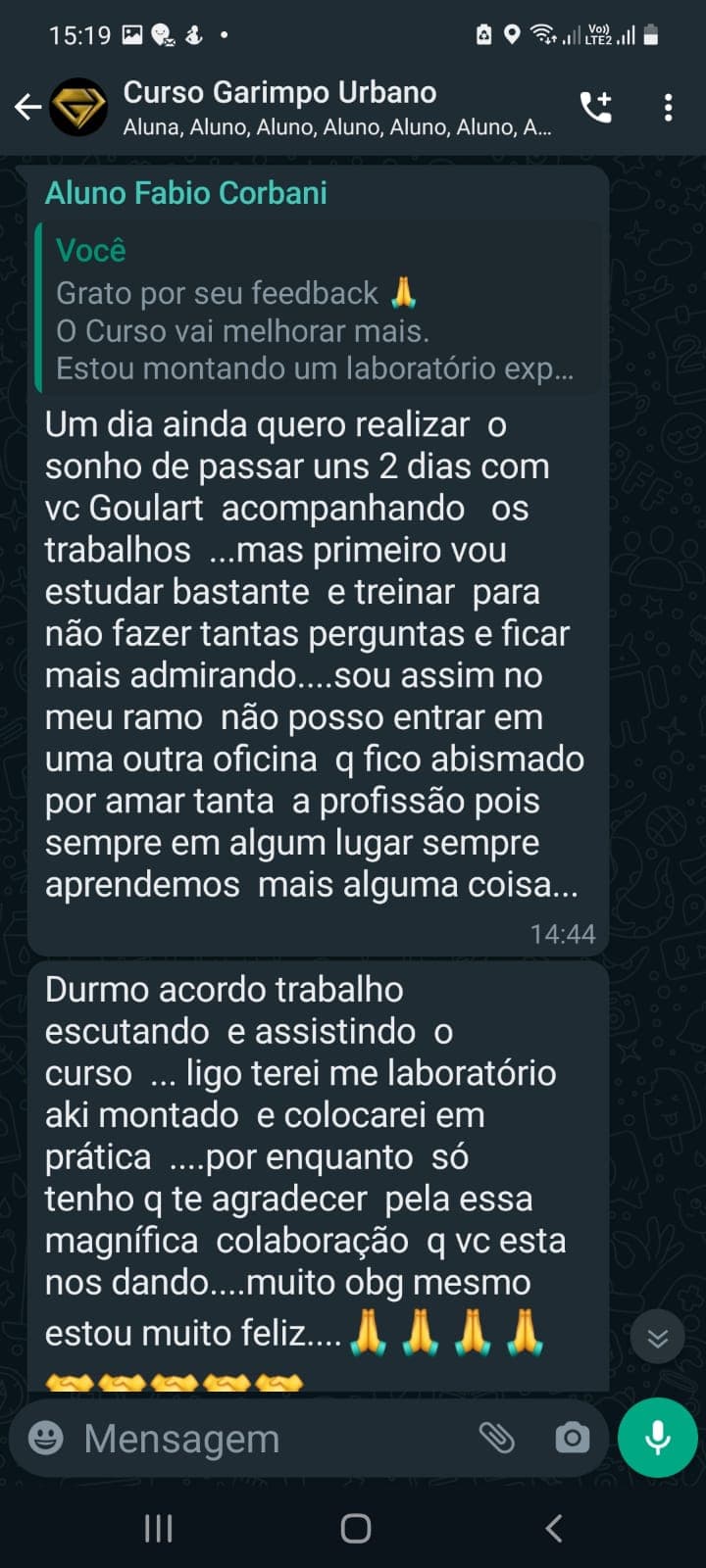Expand the truncated quoted message from Você
Viewport: 706px width, 1568px height.
point(314,309)
